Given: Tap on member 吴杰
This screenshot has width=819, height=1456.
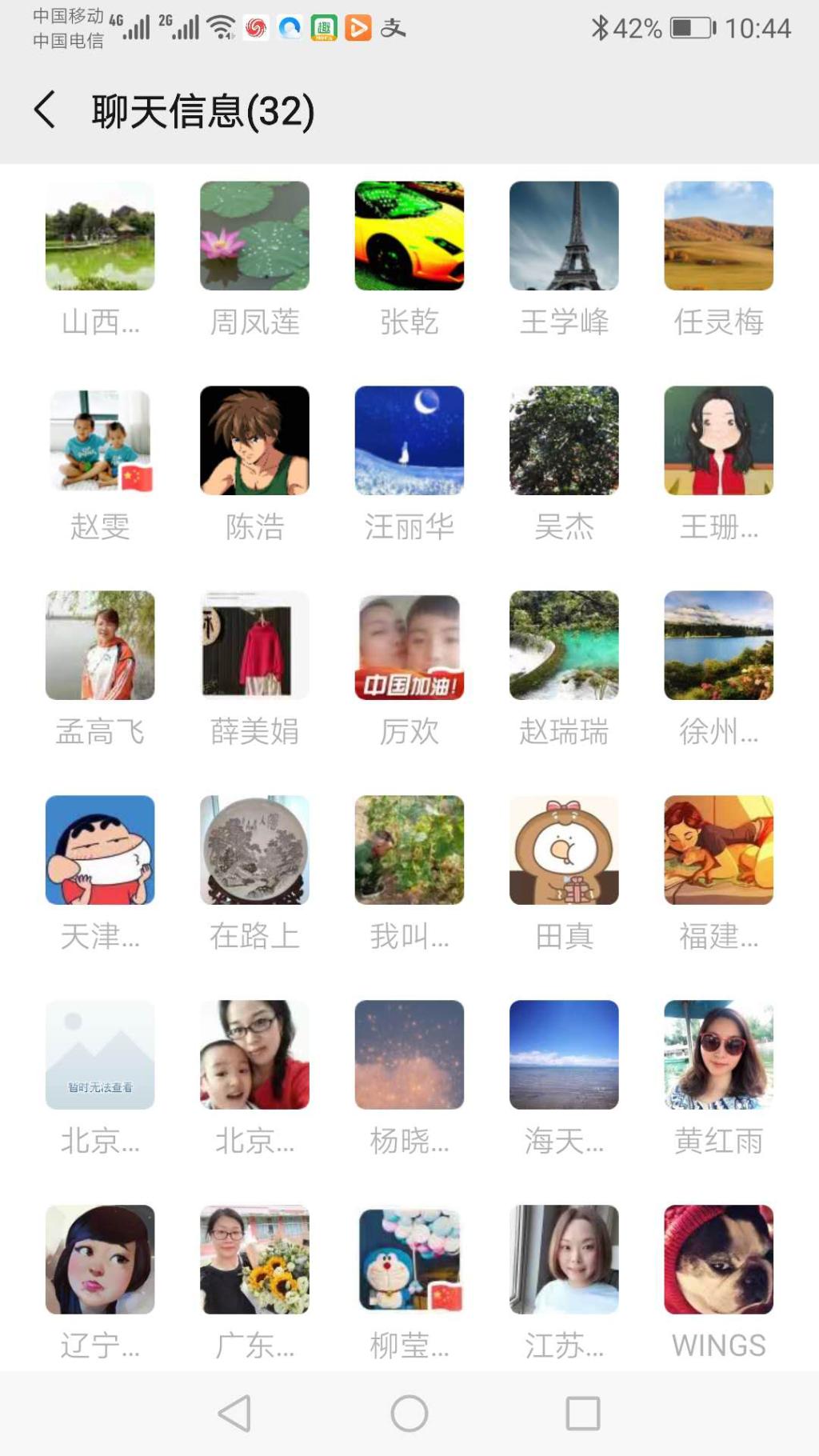Looking at the screenshot, I should point(564,441).
